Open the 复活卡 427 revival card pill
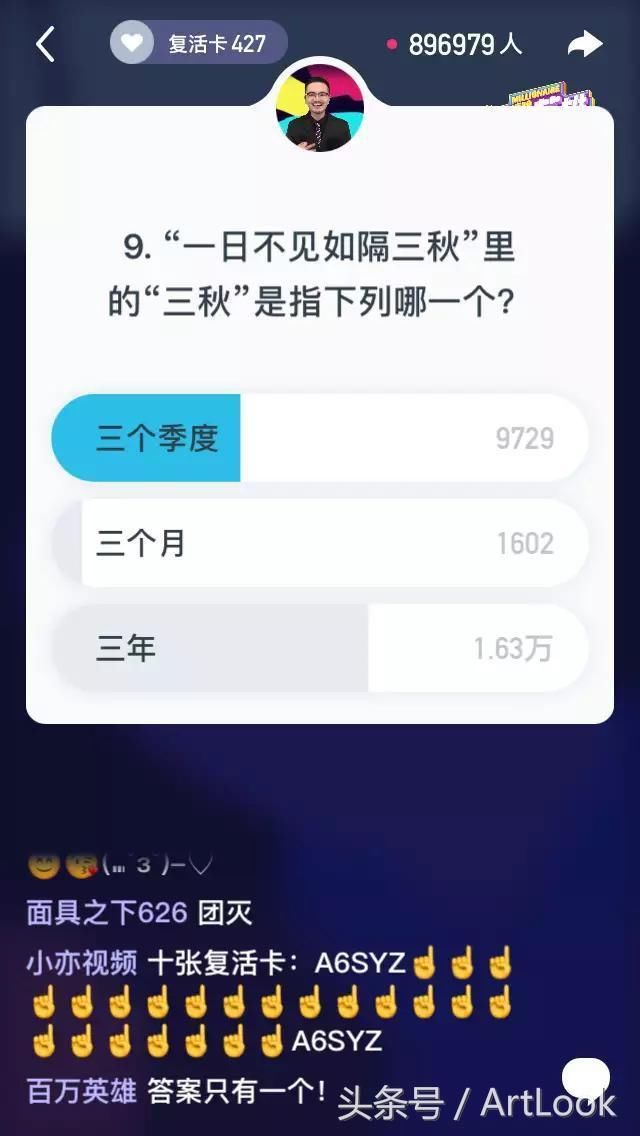640x1136 pixels. [x=199, y=44]
